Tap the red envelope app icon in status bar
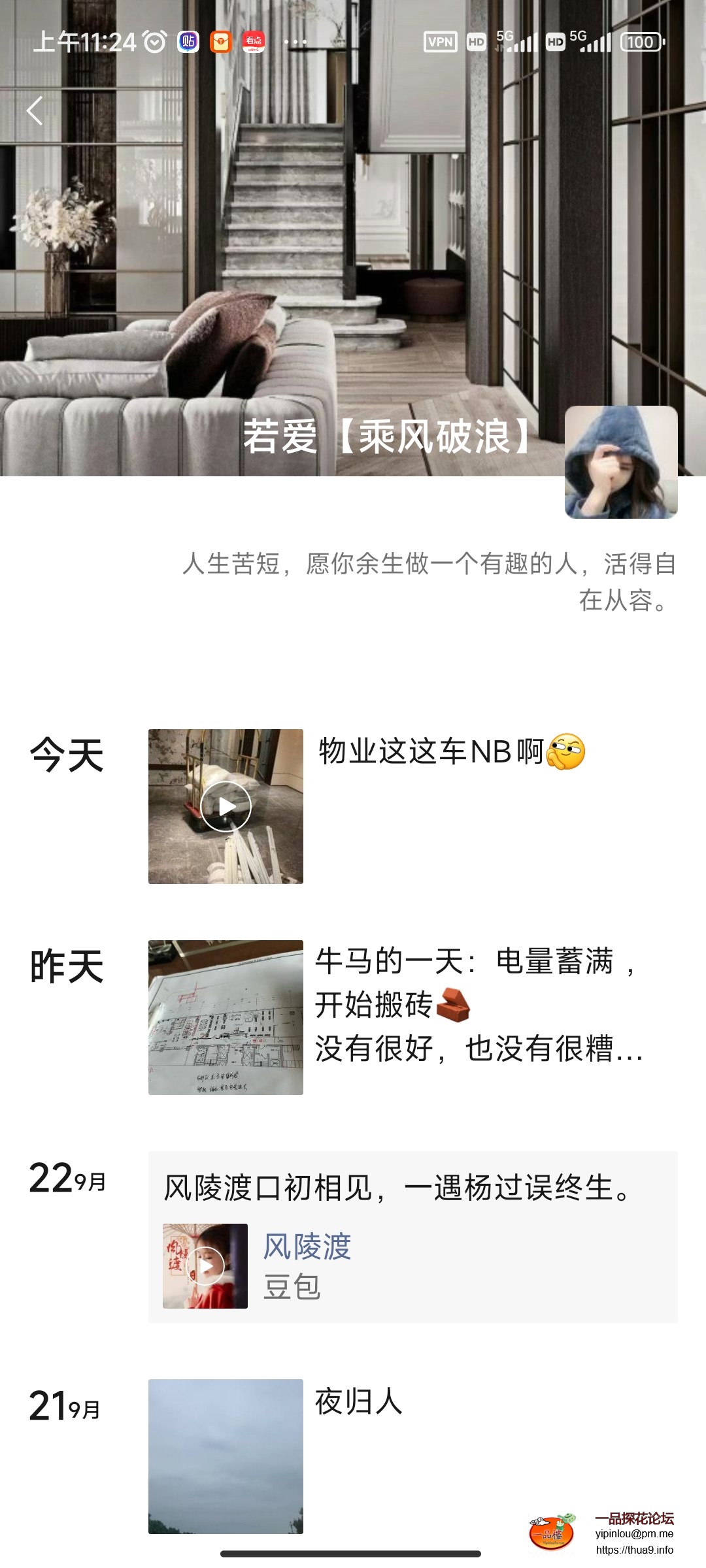Image resolution: width=706 pixels, height=1568 pixels. click(x=222, y=41)
